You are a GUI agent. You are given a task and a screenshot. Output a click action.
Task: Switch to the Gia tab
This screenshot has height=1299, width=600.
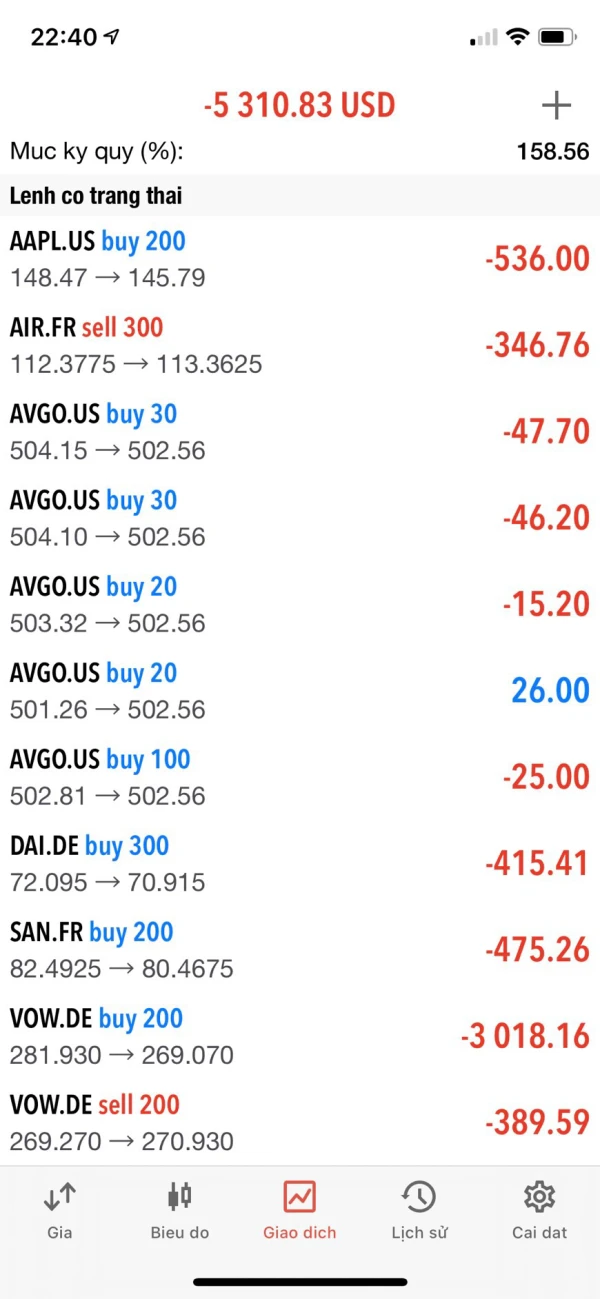(60, 1210)
